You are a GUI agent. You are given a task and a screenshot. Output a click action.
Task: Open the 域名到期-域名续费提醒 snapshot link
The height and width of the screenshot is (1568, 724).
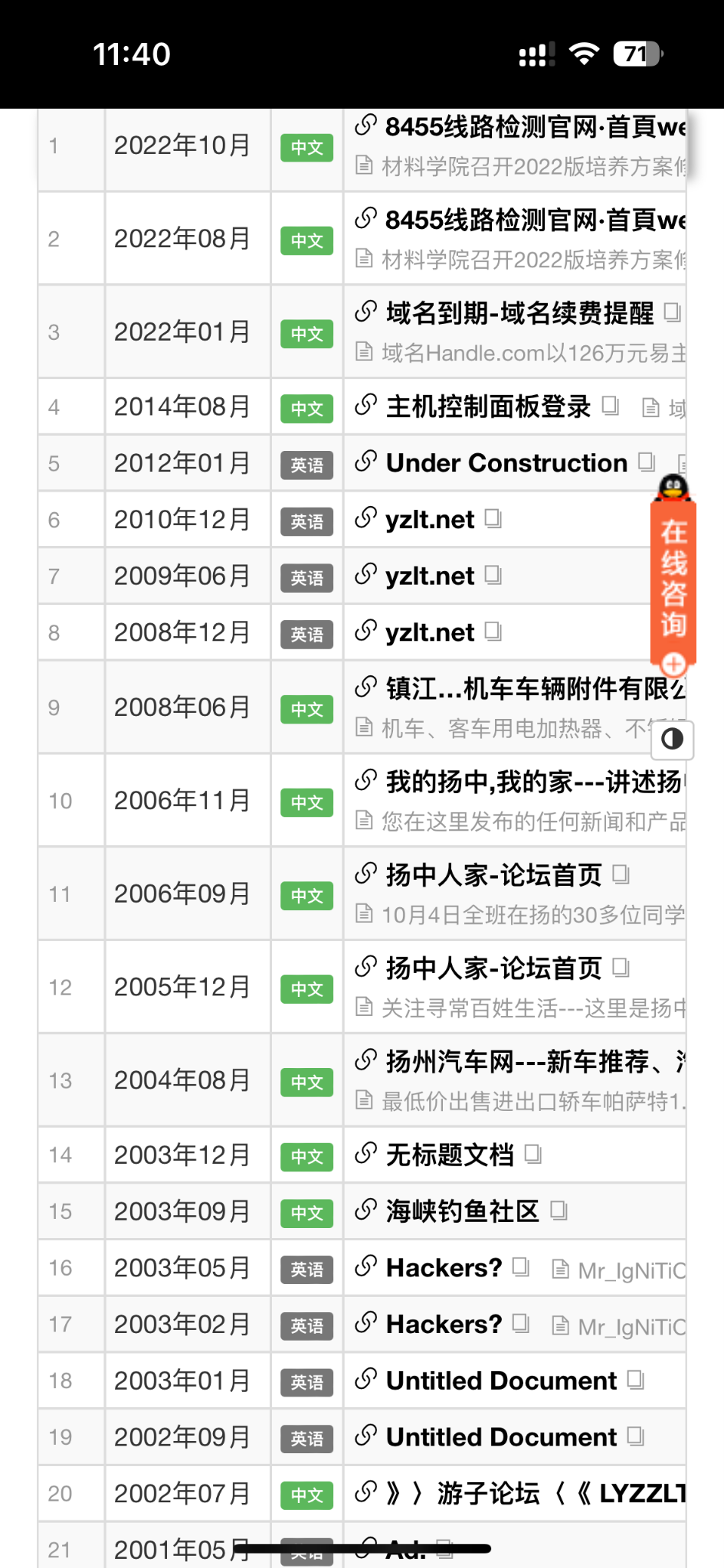click(x=519, y=313)
